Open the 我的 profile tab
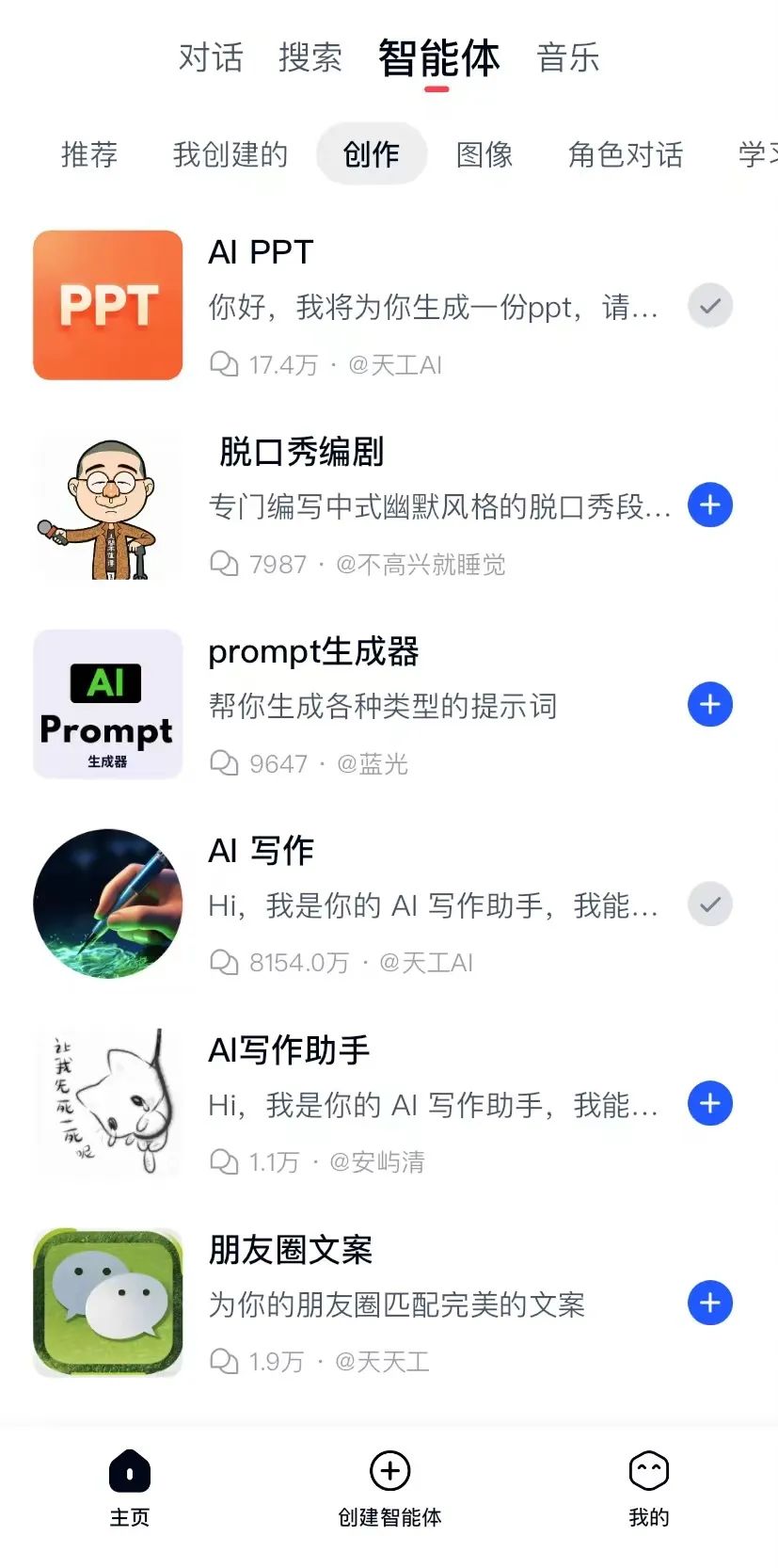Viewport: 778px width, 1568px height. (648, 1487)
